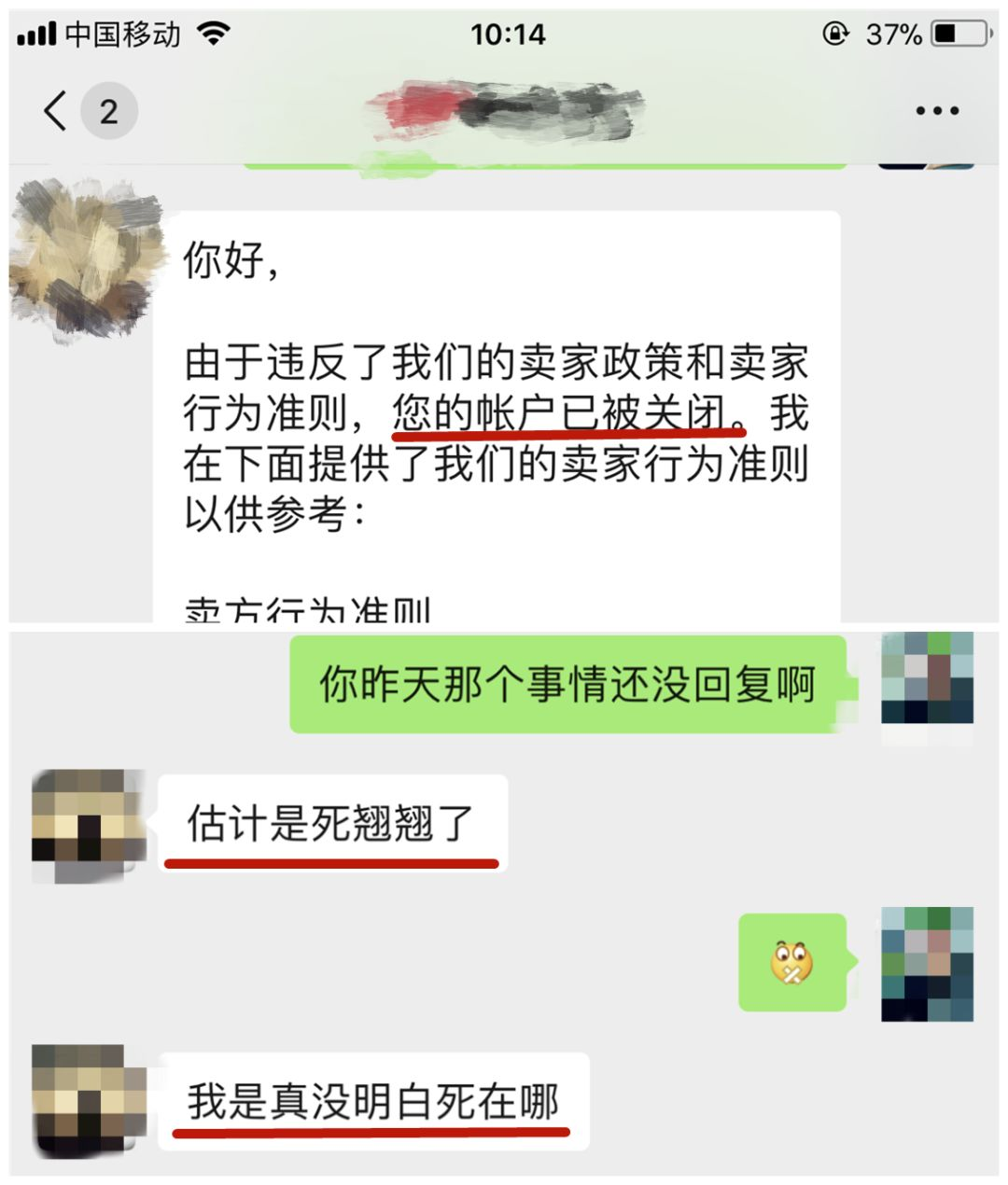1008x1185 pixels.
Task: Open my avatar beside 你昨天那个事情还没回复啊
Action: click(927, 679)
